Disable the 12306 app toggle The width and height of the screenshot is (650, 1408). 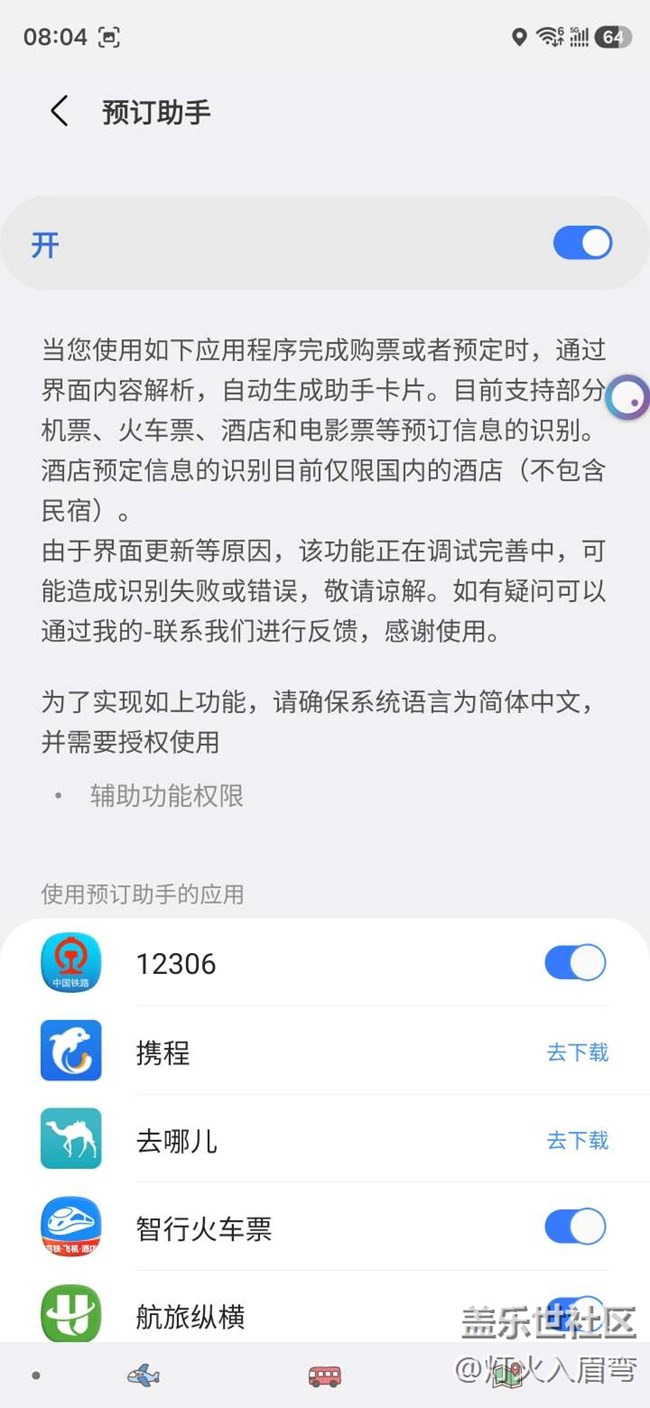[575, 963]
